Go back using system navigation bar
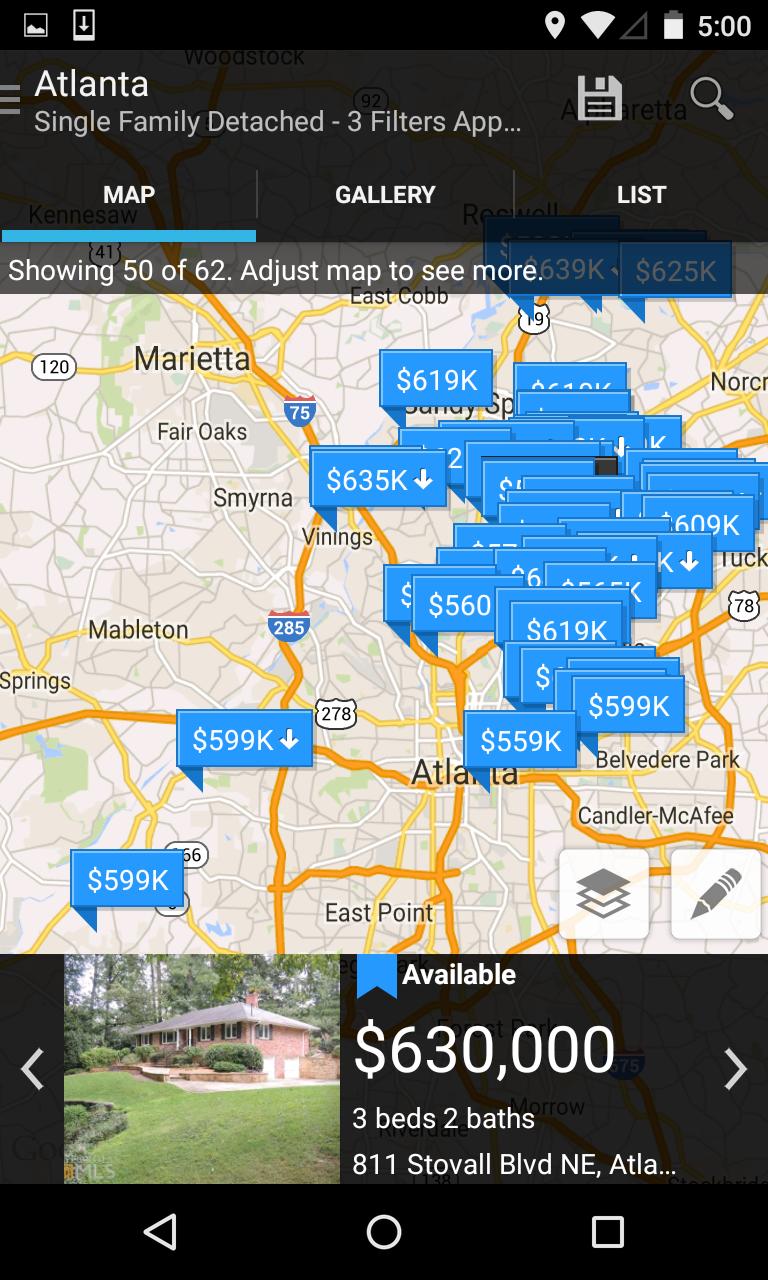 [160, 1232]
